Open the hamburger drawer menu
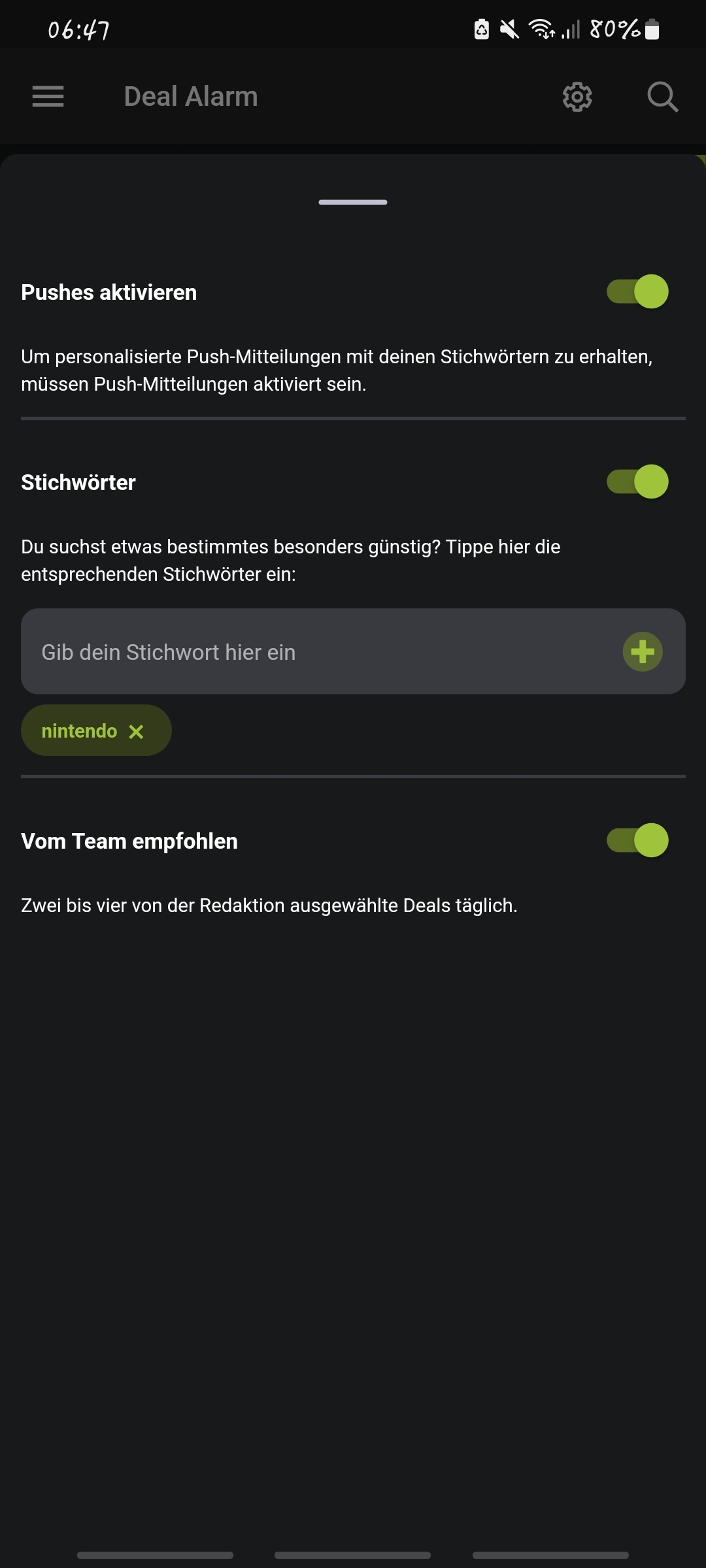This screenshot has width=706, height=1568. [48, 97]
